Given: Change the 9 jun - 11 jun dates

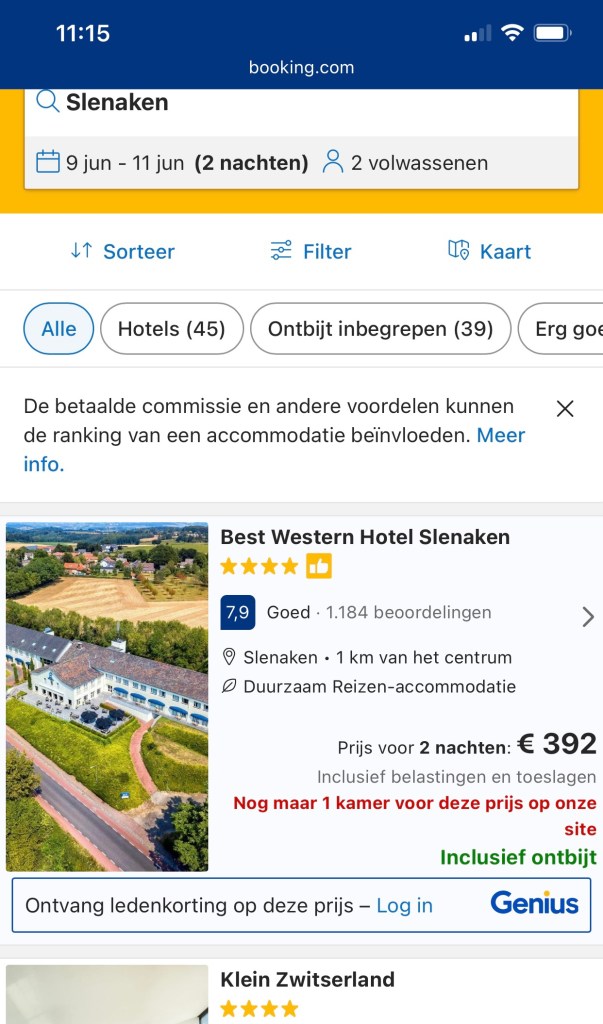Looking at the screenshot, I should tap(172, 163).
